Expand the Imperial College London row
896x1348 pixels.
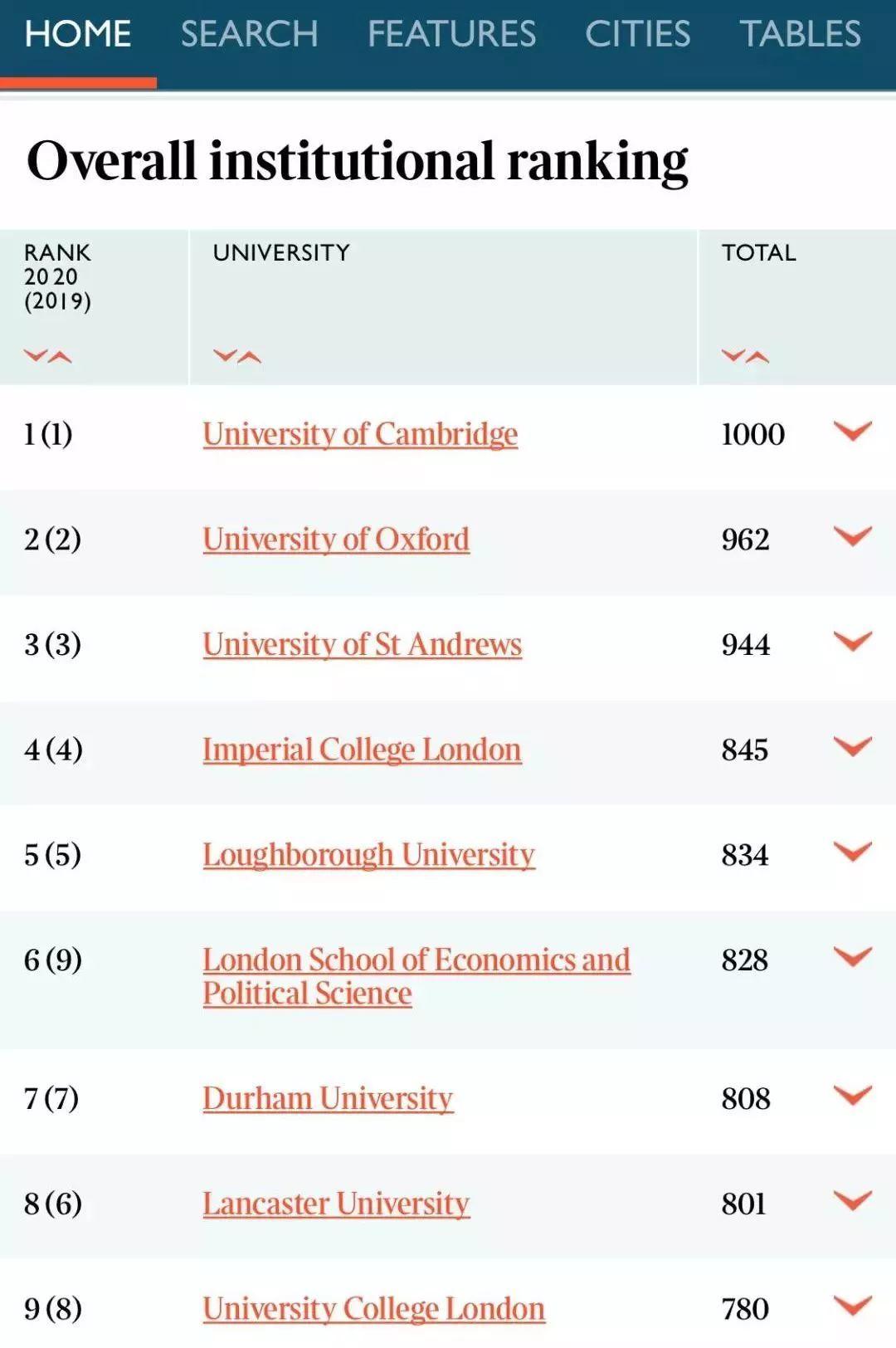pos(852,746)
